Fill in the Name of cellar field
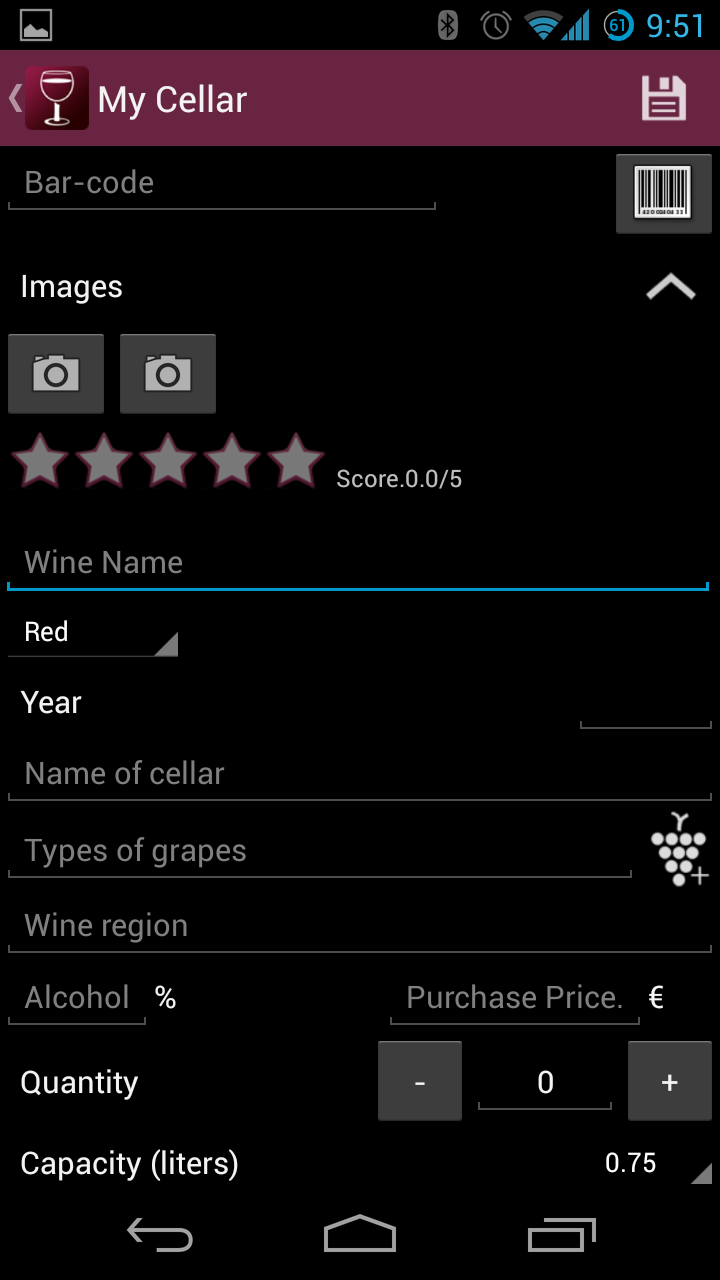Viewport: 720px width, 1280px height. click(360, 775)
